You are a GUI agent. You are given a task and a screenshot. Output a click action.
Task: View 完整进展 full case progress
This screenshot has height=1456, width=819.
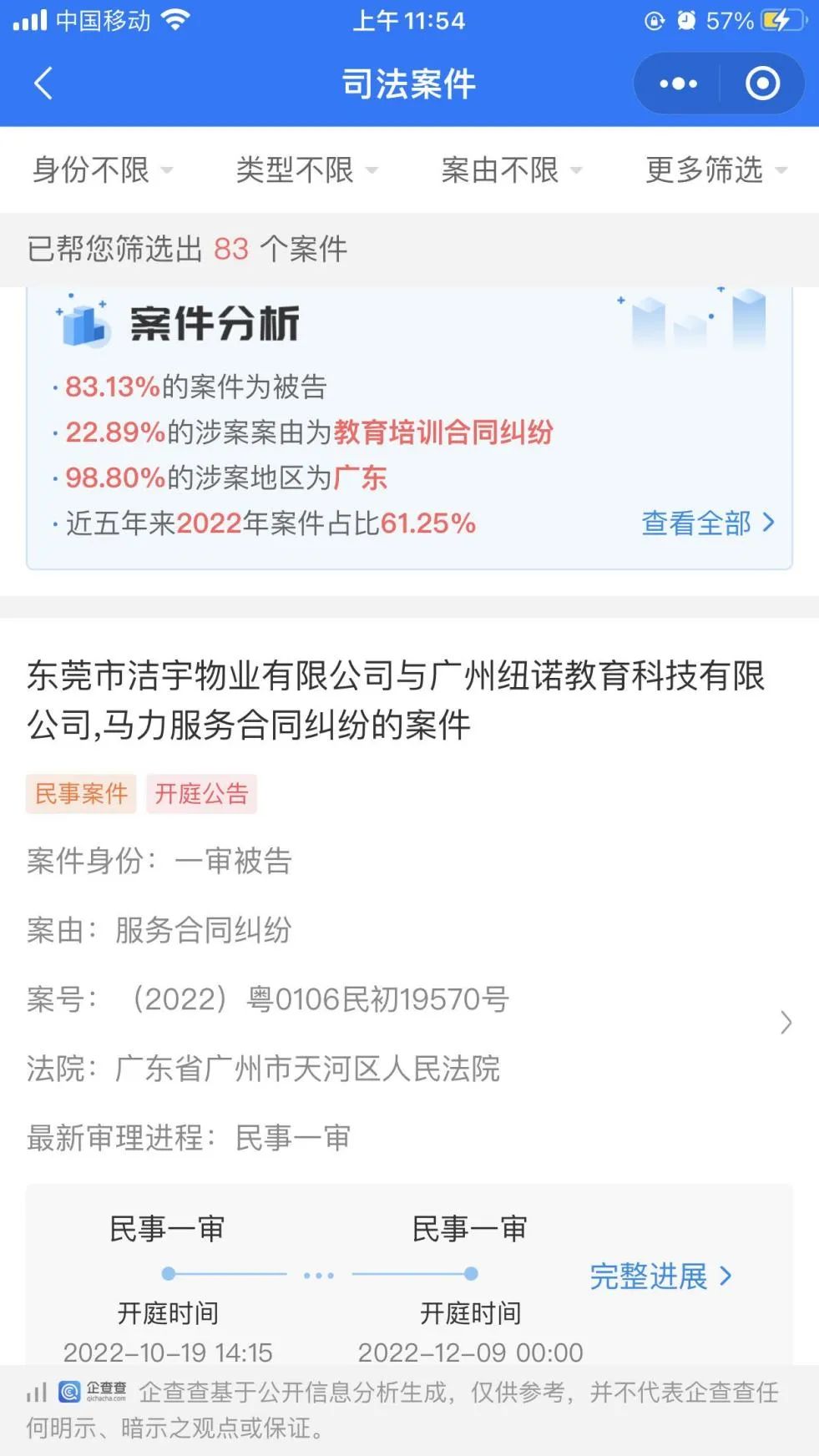[x=660, y=1275]
